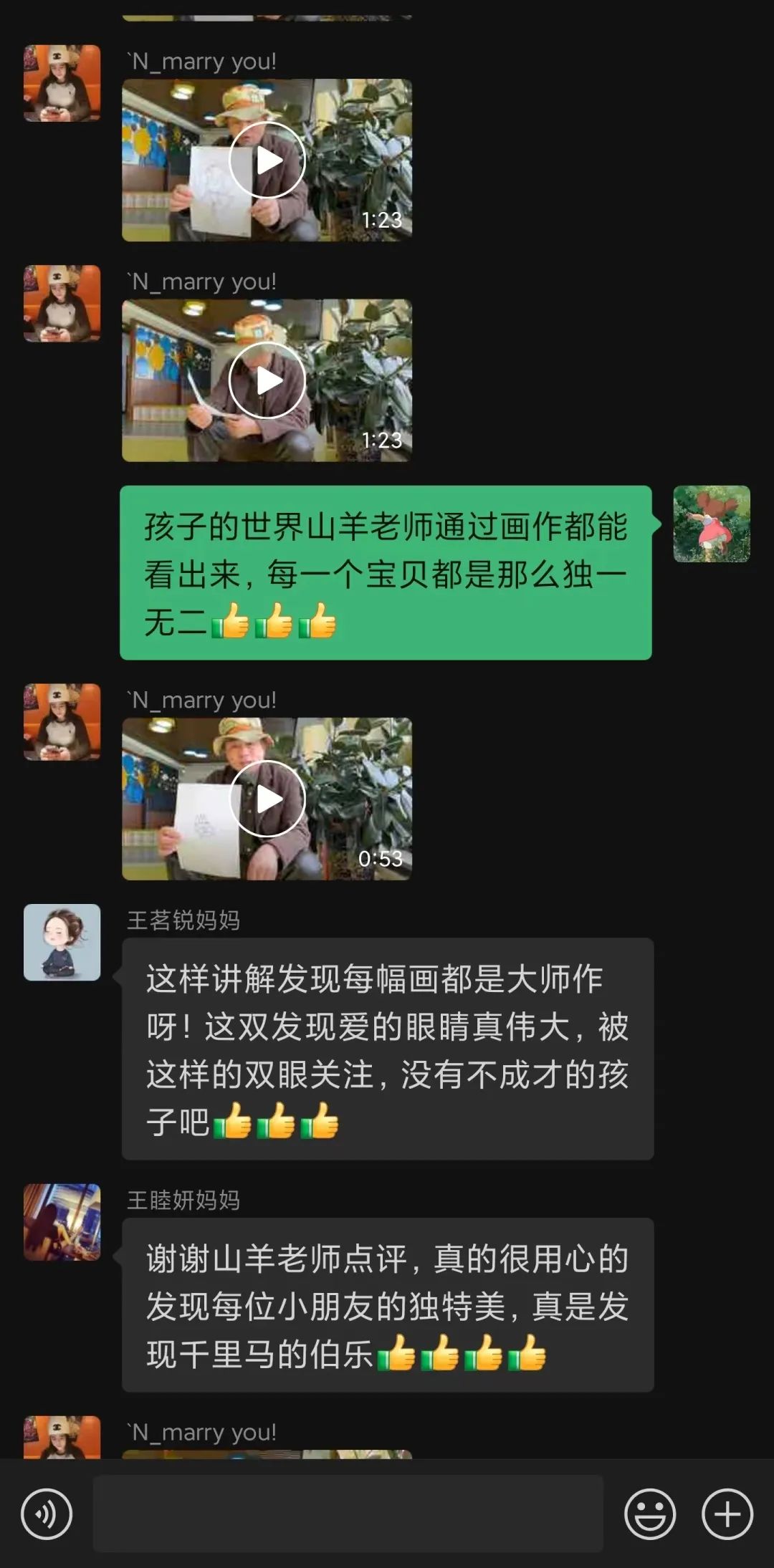Open N_marry you! avatar beside the 0:53 video
774x1568 pixels.
click(62, 721)
